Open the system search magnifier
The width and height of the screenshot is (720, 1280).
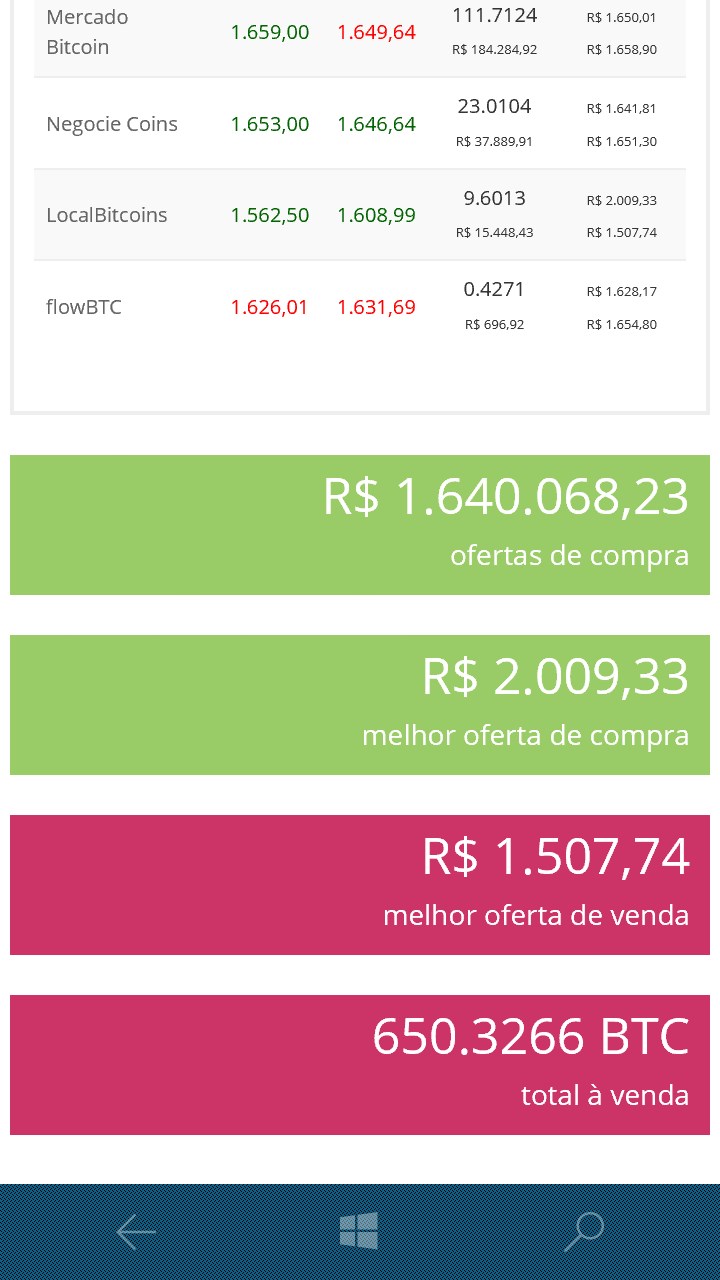click(584, 1231)
